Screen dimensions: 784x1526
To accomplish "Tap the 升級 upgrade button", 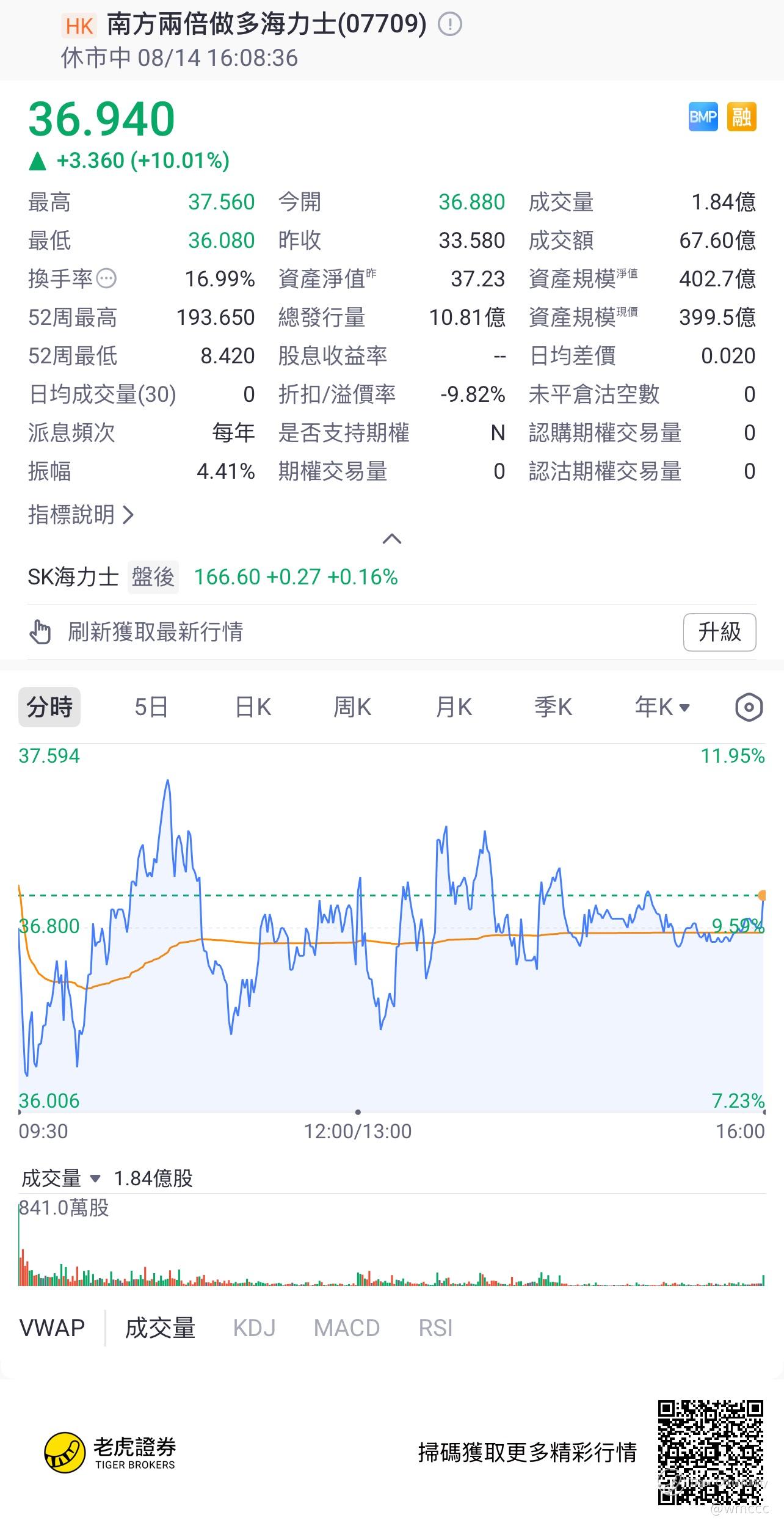I will tap(719, 632).
